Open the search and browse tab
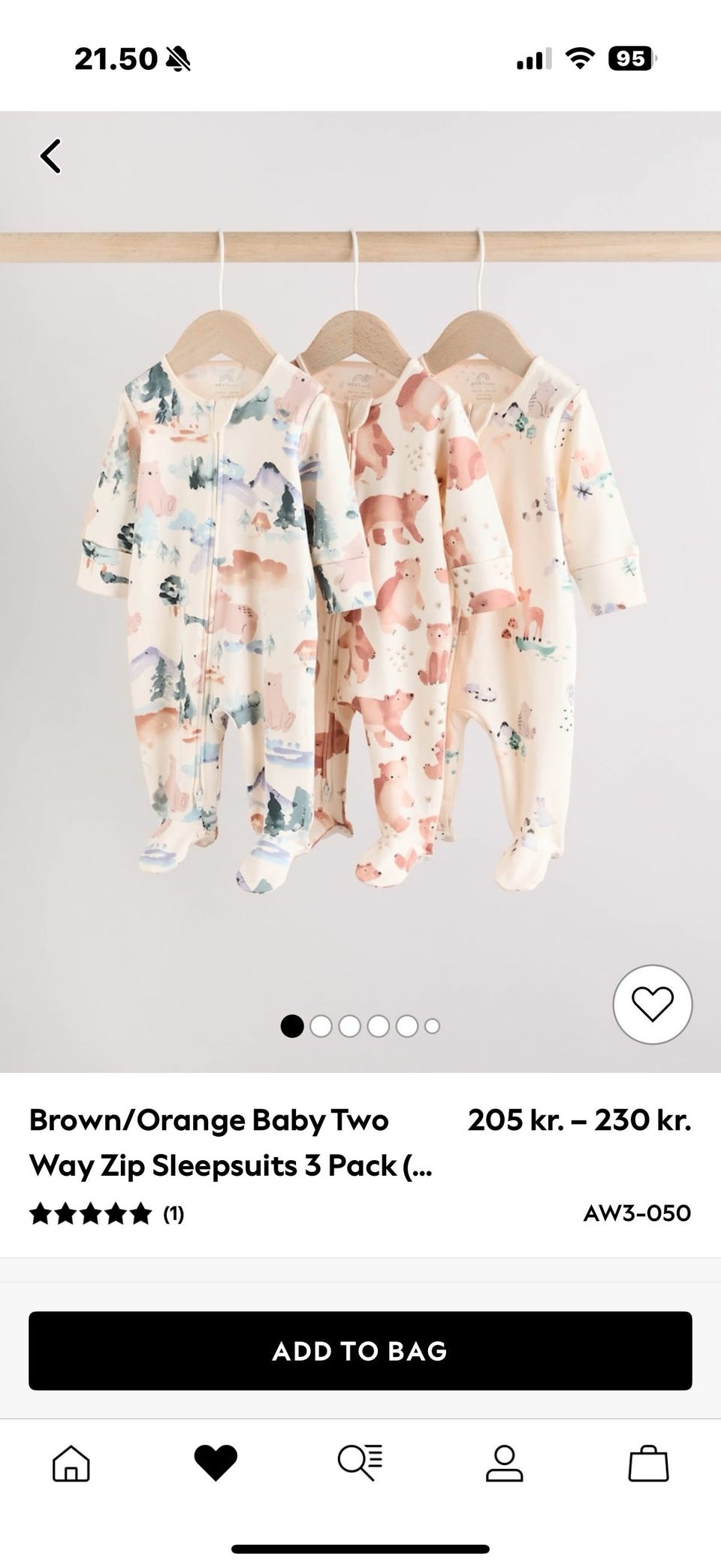The width and height of the screenshot is (721, 1568). [360, 1463]
